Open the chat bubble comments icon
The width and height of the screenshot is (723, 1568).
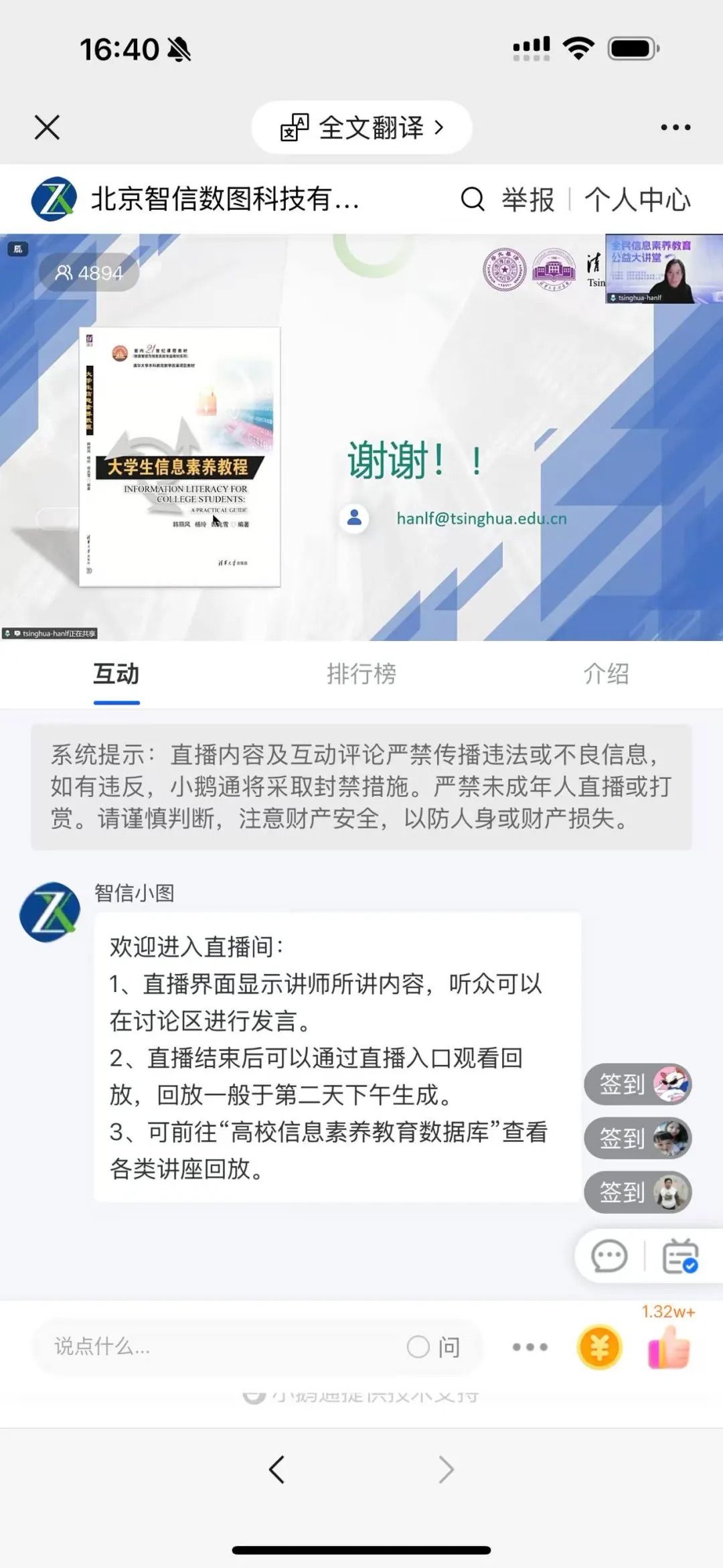point(609,1256)
